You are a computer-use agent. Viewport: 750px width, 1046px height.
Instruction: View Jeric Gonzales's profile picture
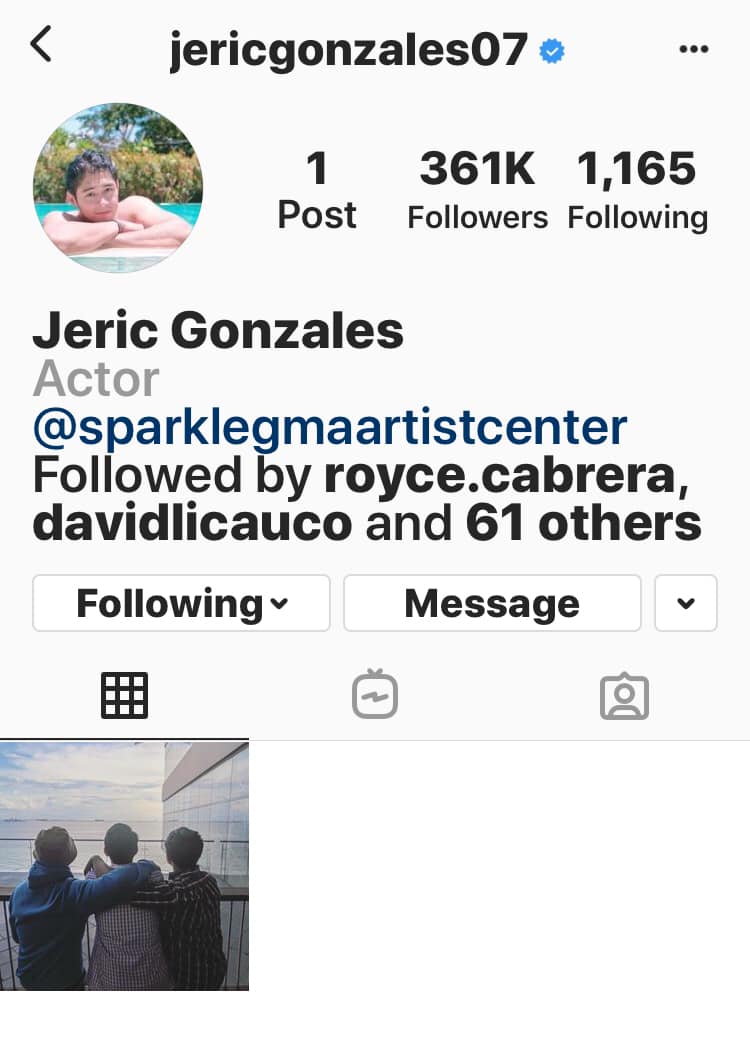coord(118,188)
